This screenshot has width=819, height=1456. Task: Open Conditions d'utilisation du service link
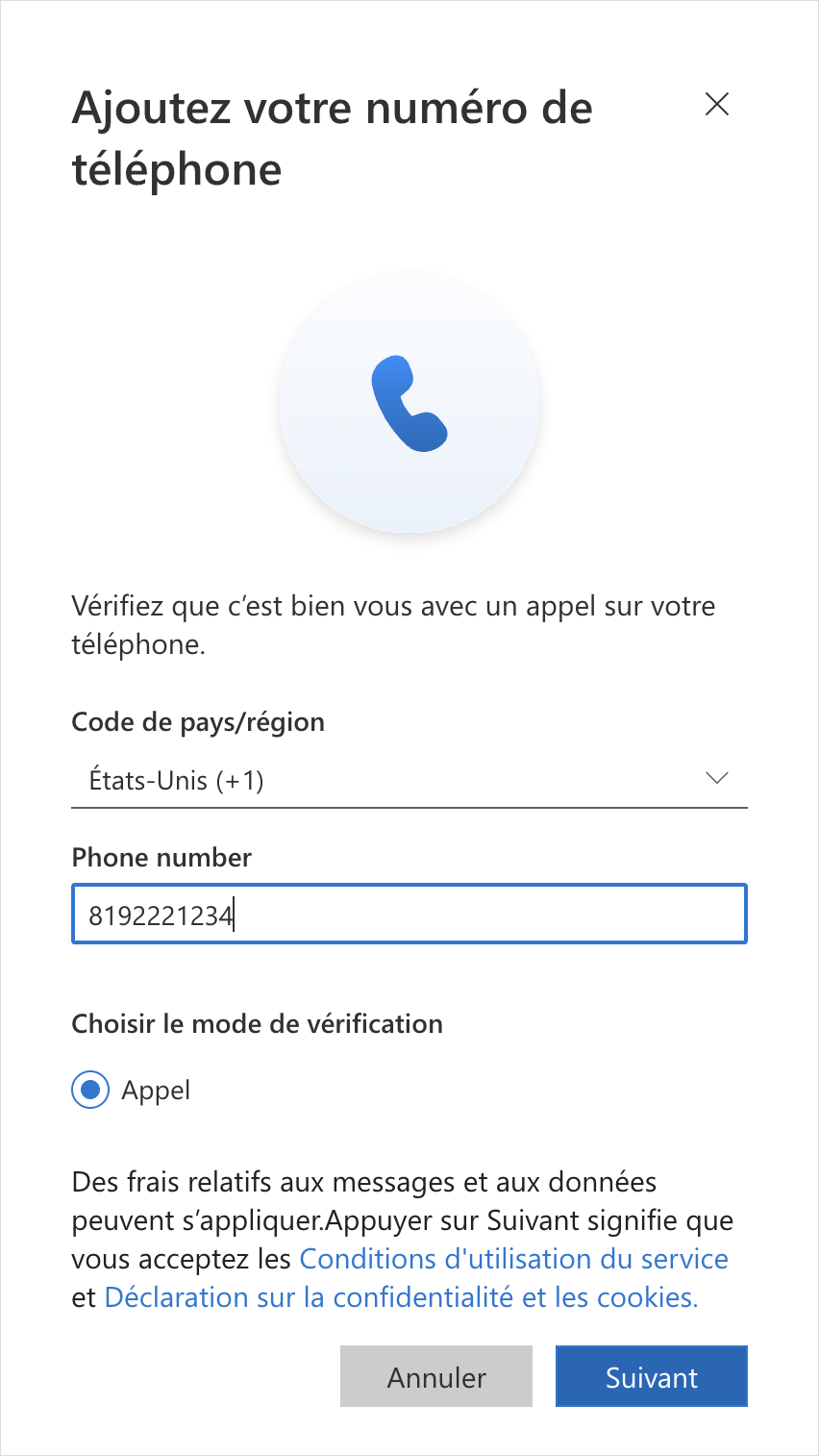pyautogui.click(x=514, y=1259)
